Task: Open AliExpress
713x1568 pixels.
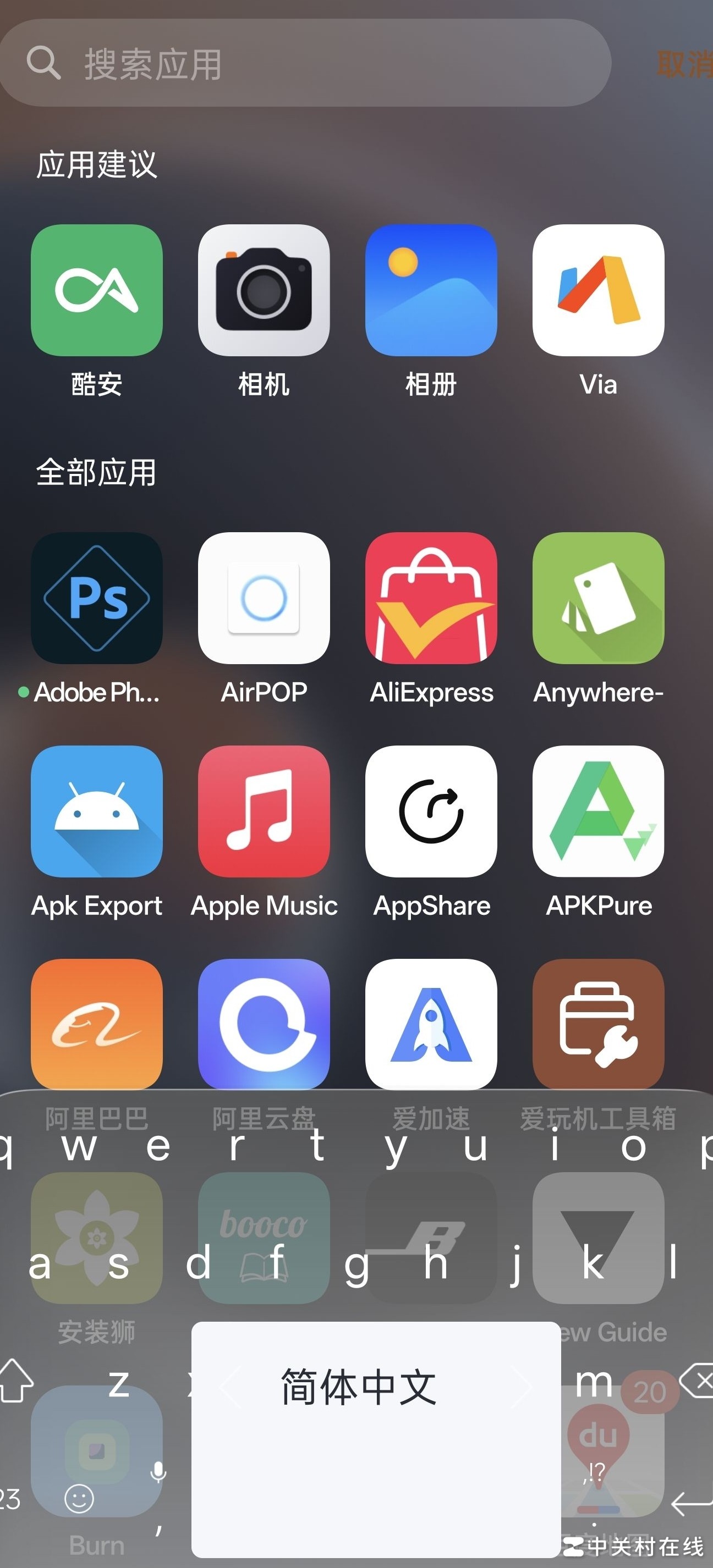Action: 431,598
